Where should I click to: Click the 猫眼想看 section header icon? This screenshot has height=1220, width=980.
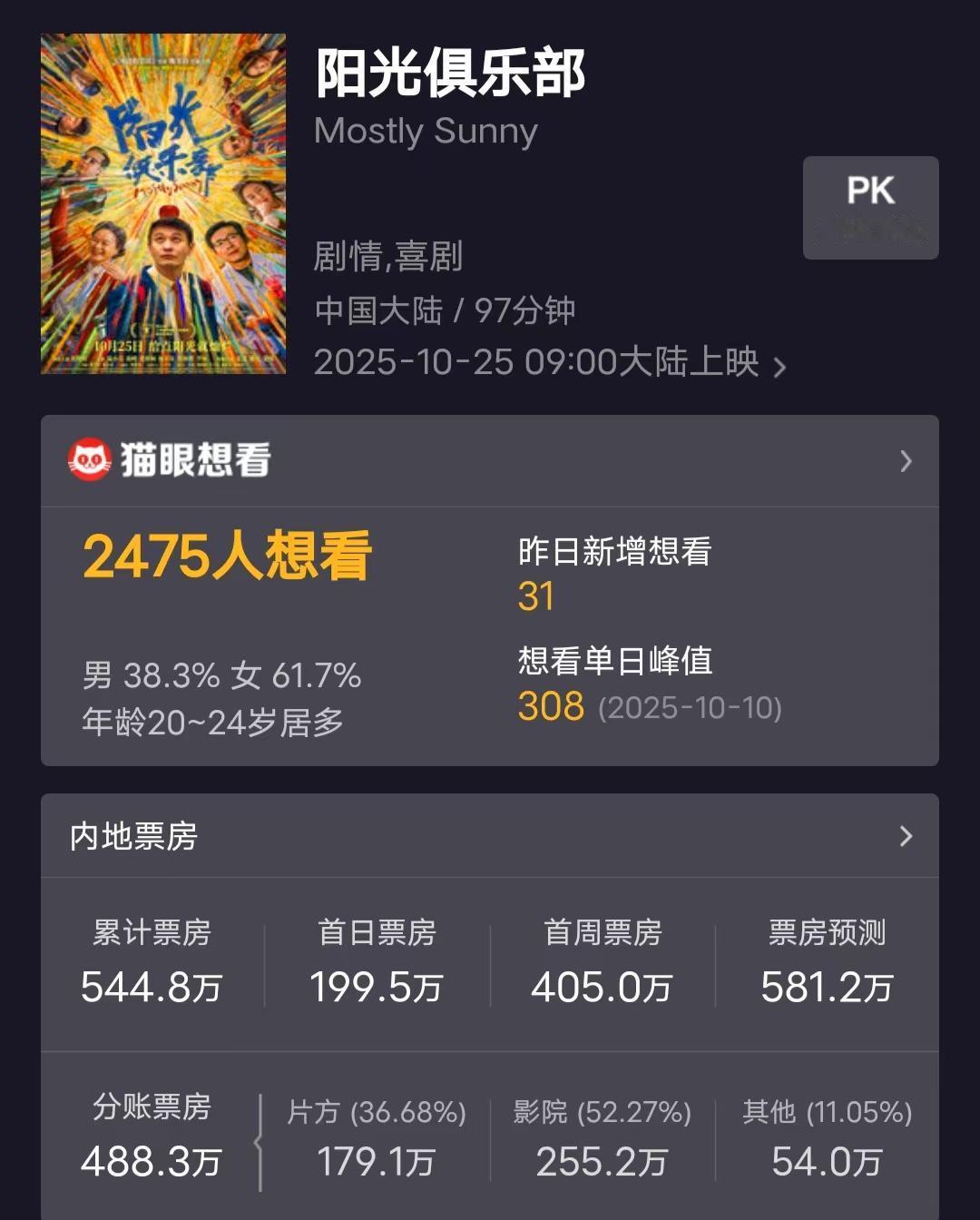[90, 460]
